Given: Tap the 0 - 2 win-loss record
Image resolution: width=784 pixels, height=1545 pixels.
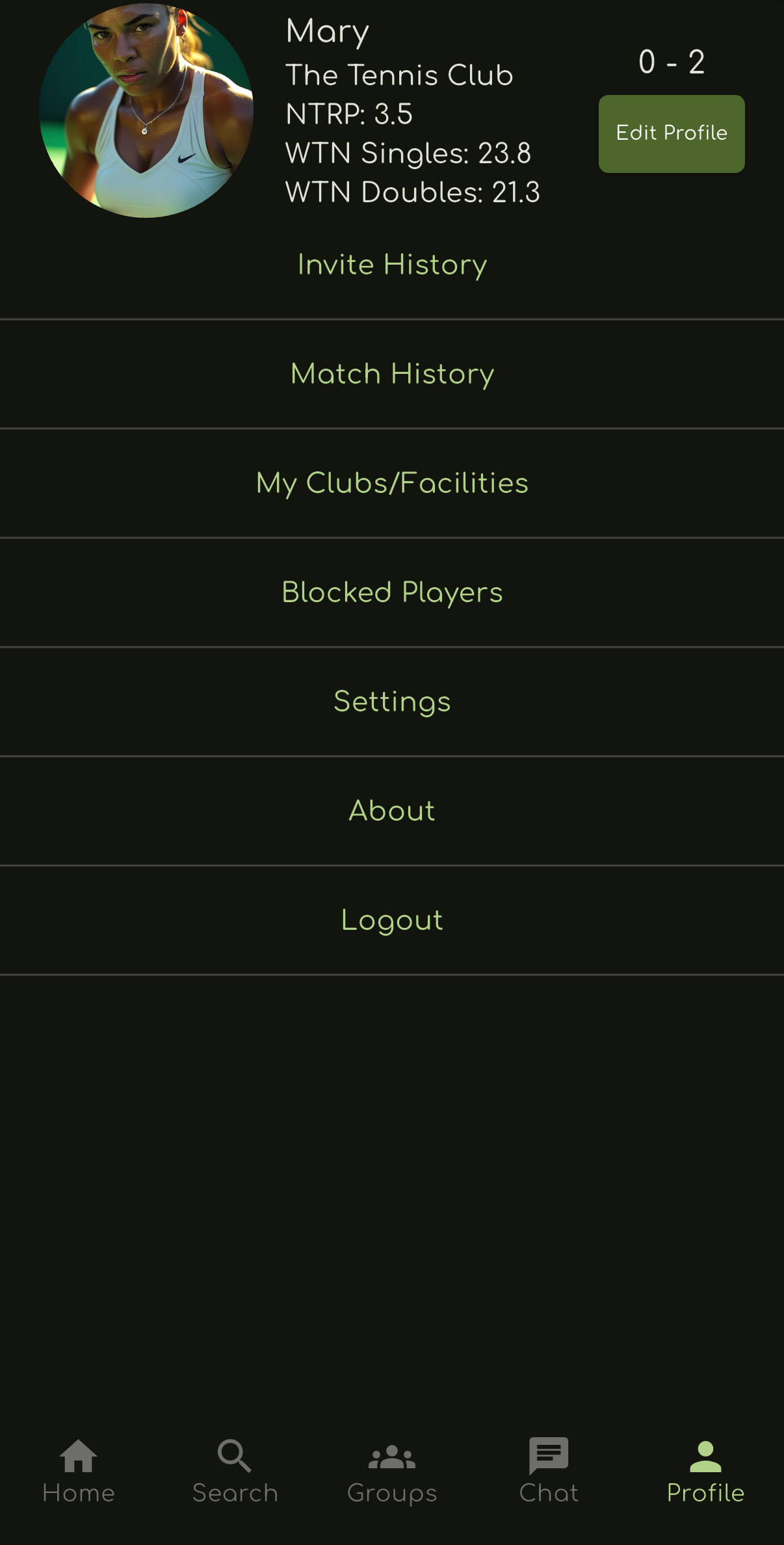Looking at the screenshot, I should coord(672,62).
